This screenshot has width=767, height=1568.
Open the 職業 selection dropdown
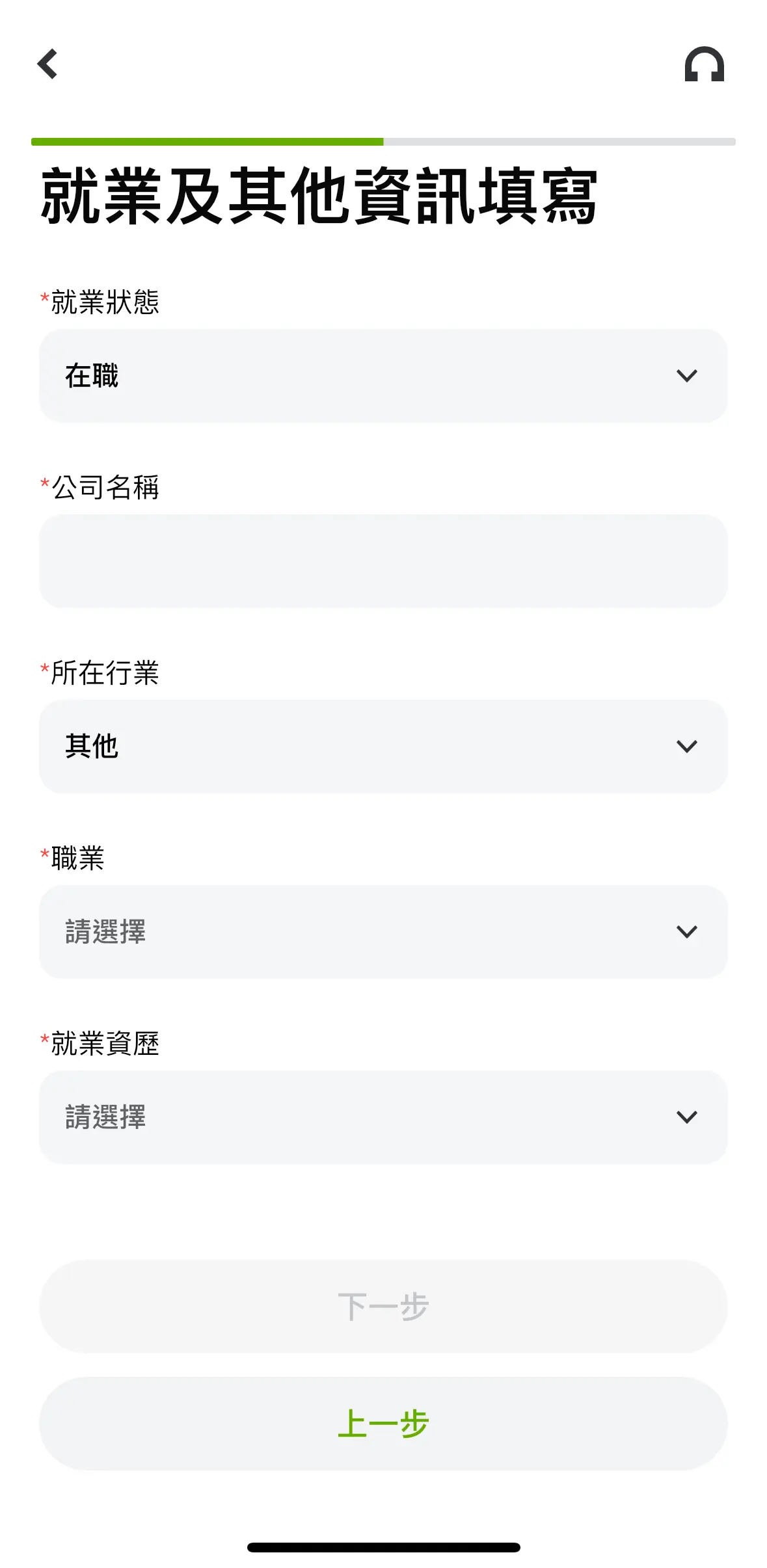tap(383, 932)
